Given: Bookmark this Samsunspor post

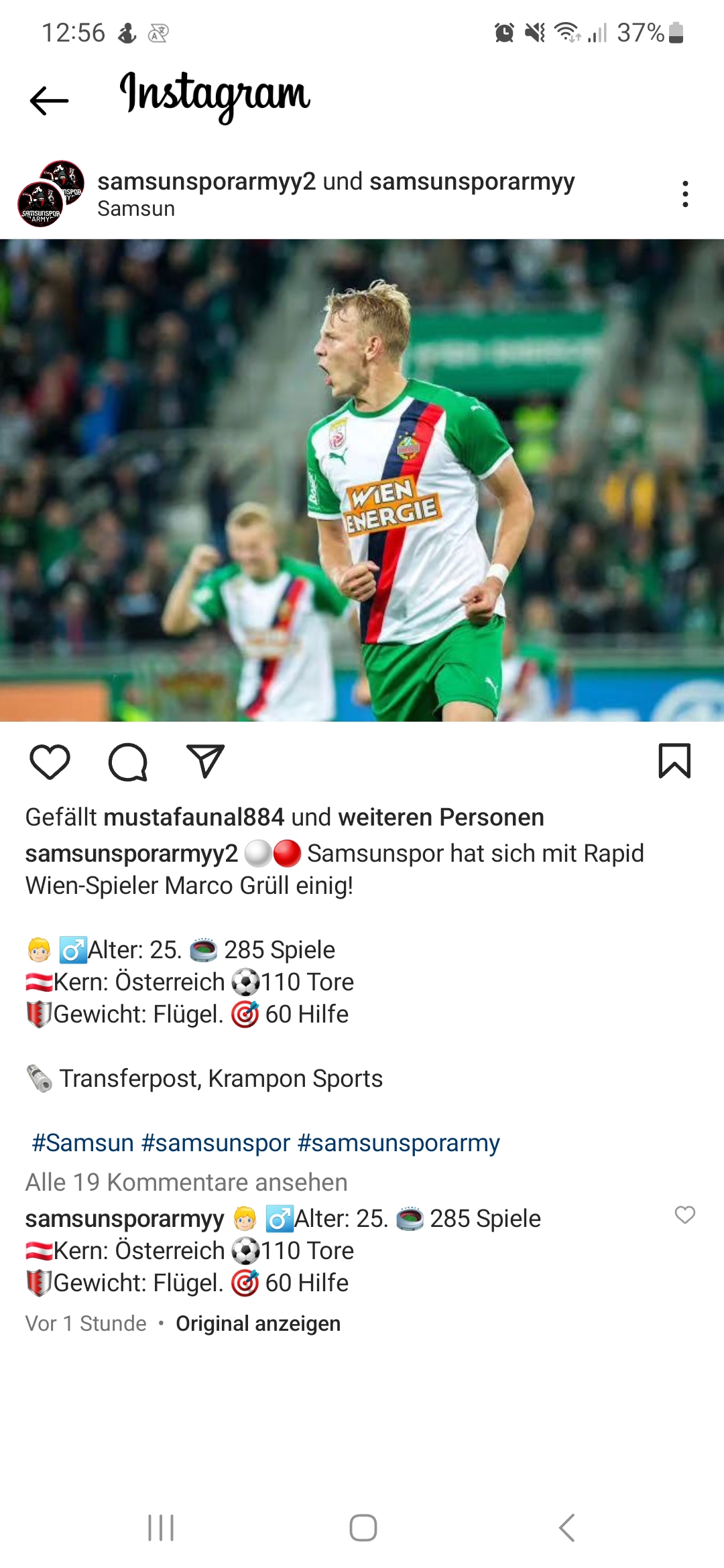Looking at the screenshot, I should [674, 761].
